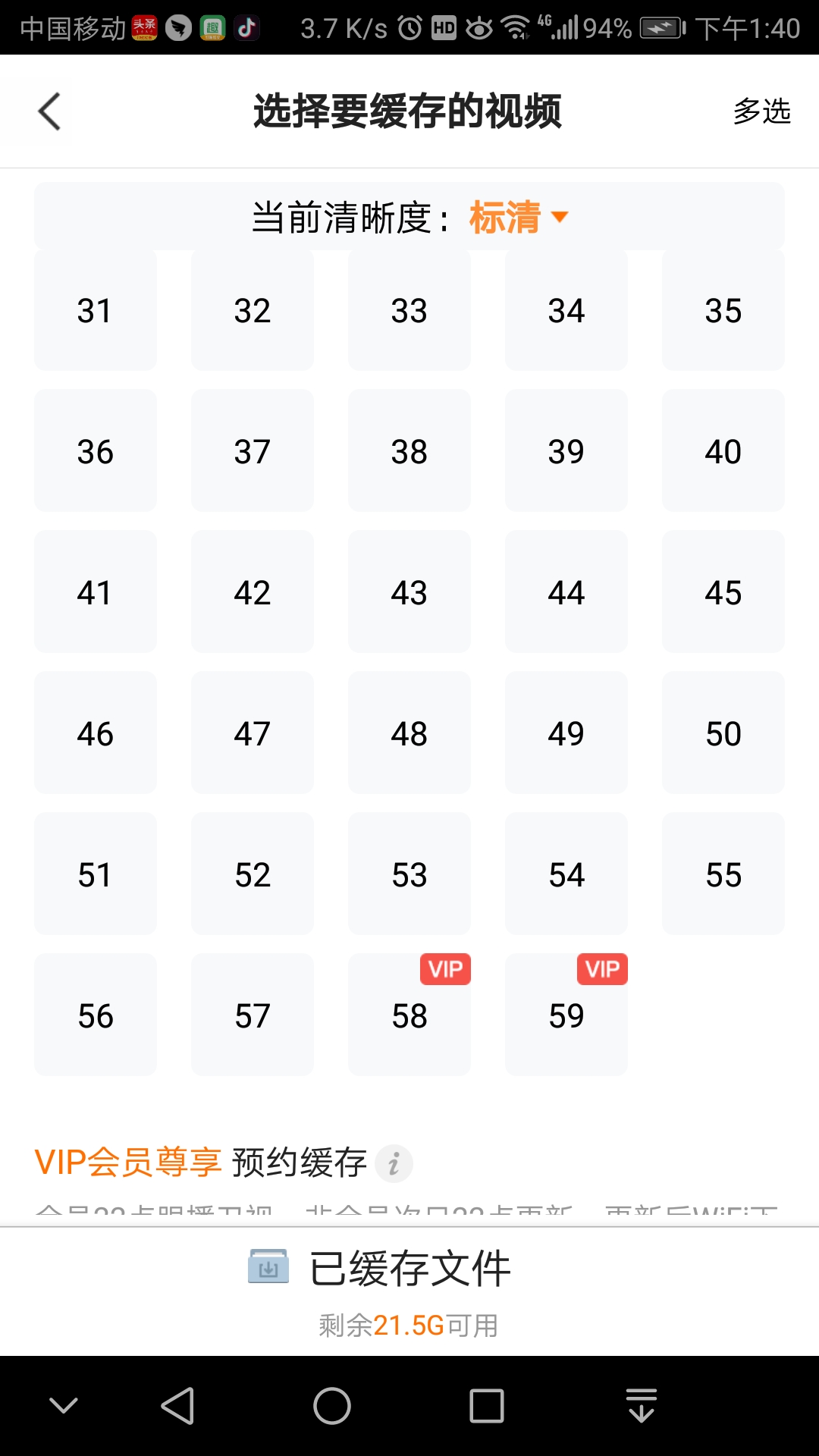Tap episode 47
The width and height of the screenshot is (819, 1456).
point(253,733)
